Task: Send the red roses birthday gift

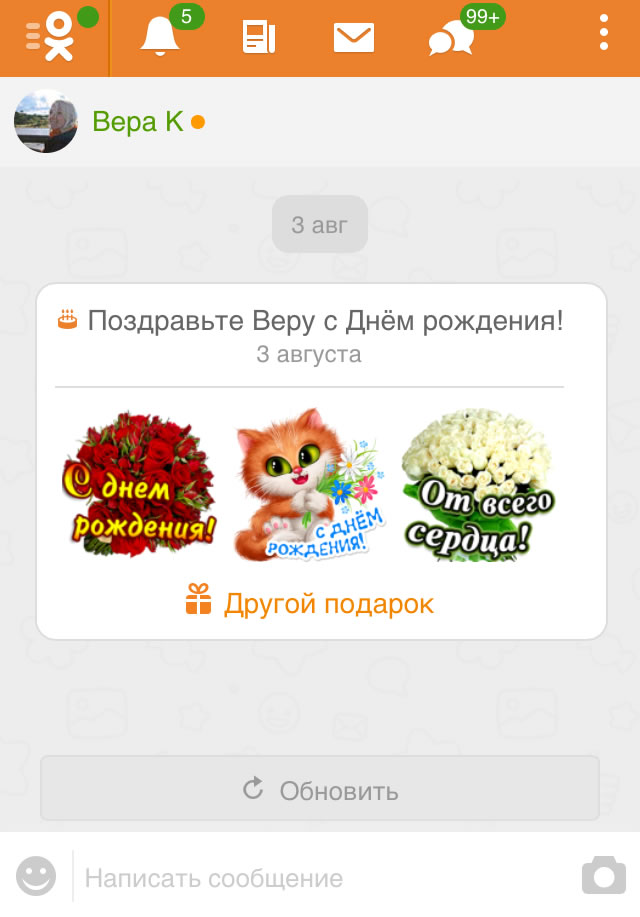Action: click(x=139, y=485)
